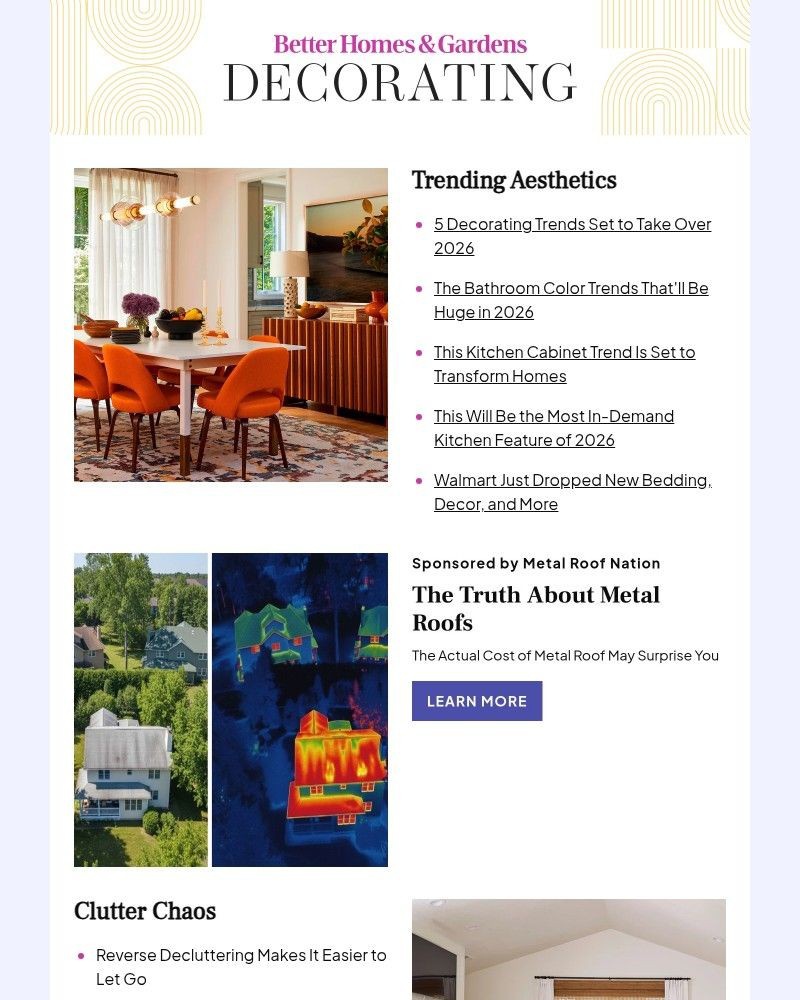The image size is (800, 1000).
Task: Click the bullet next to Walmart bedding link
Action: tap(418, 481)
